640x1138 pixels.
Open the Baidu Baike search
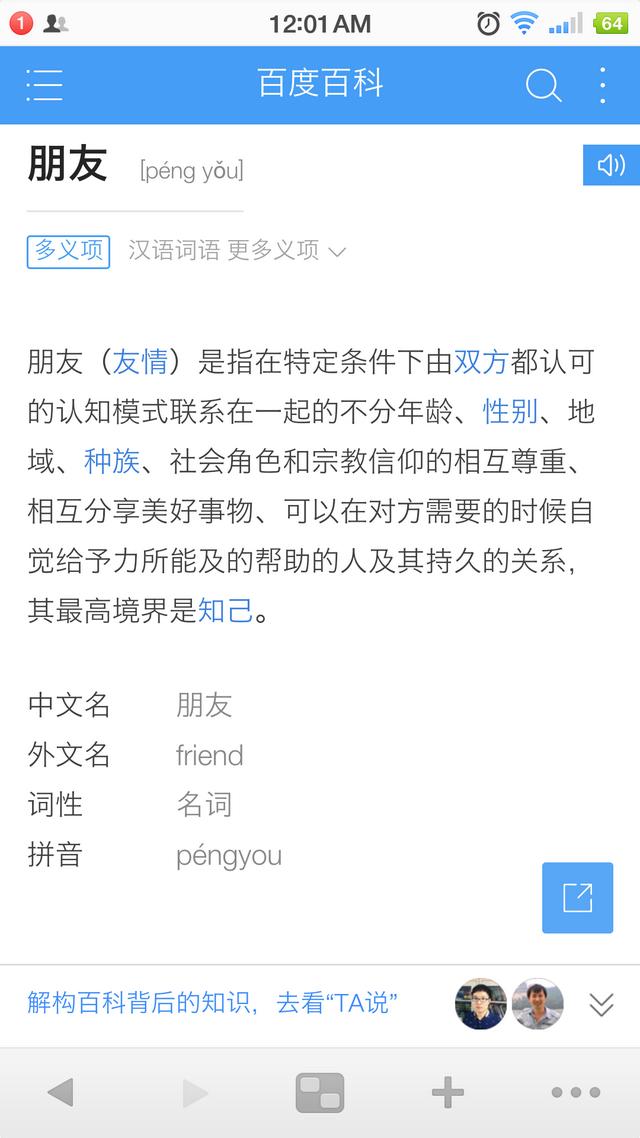coord(543,85)
